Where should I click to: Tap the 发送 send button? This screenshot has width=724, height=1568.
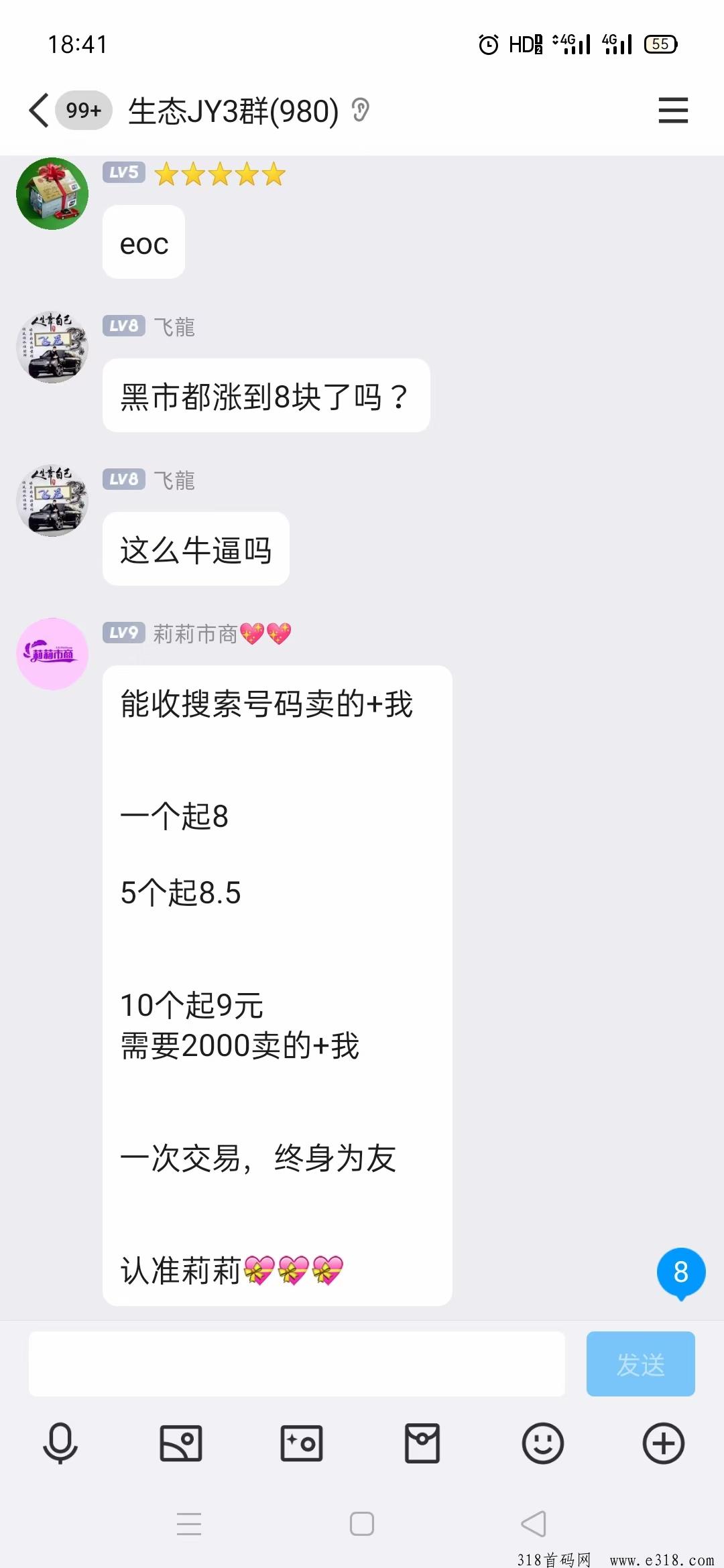[x=640, y=1364]
